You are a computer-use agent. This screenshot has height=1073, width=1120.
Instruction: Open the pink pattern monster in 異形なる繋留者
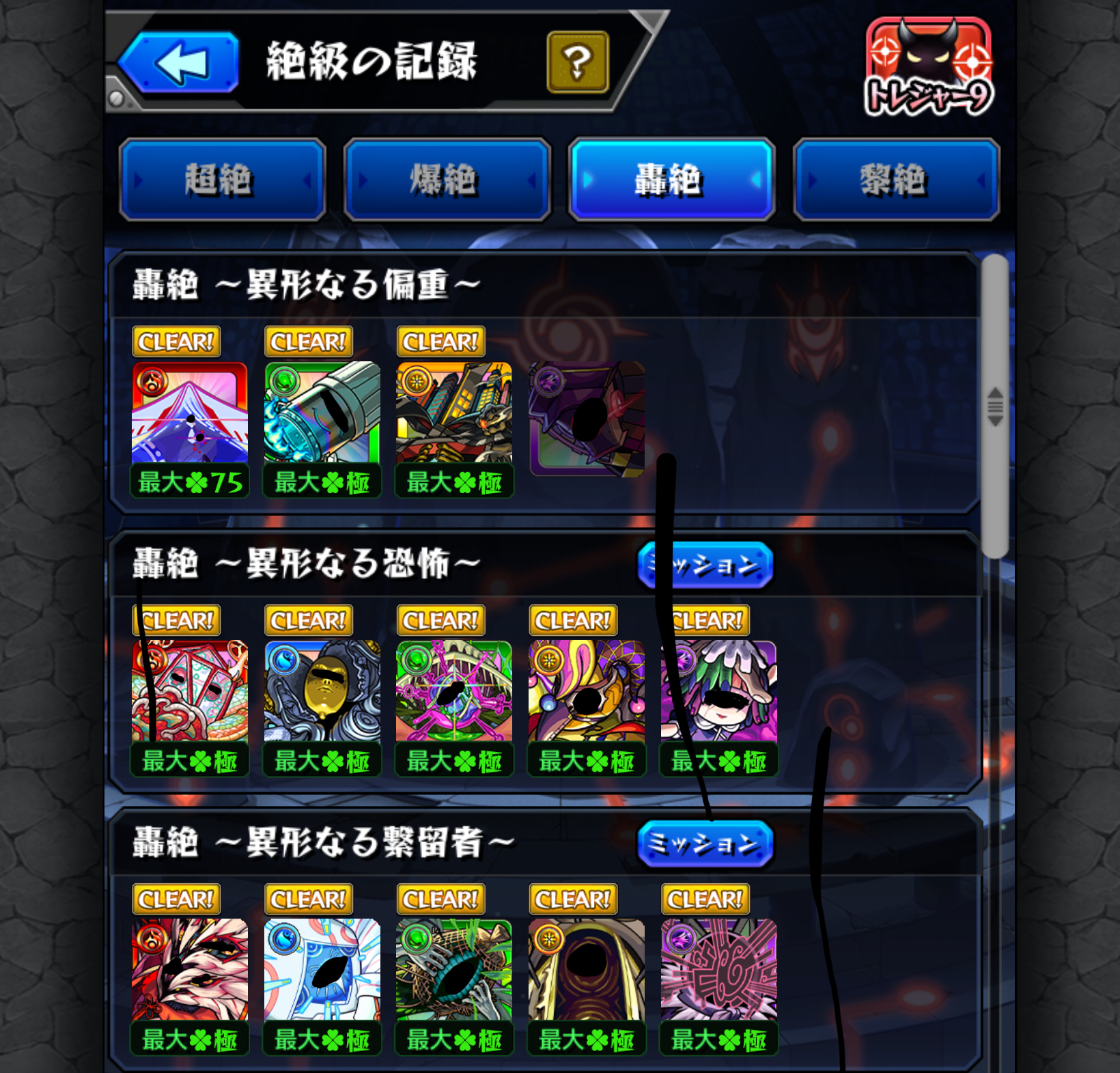coord(718,970)
